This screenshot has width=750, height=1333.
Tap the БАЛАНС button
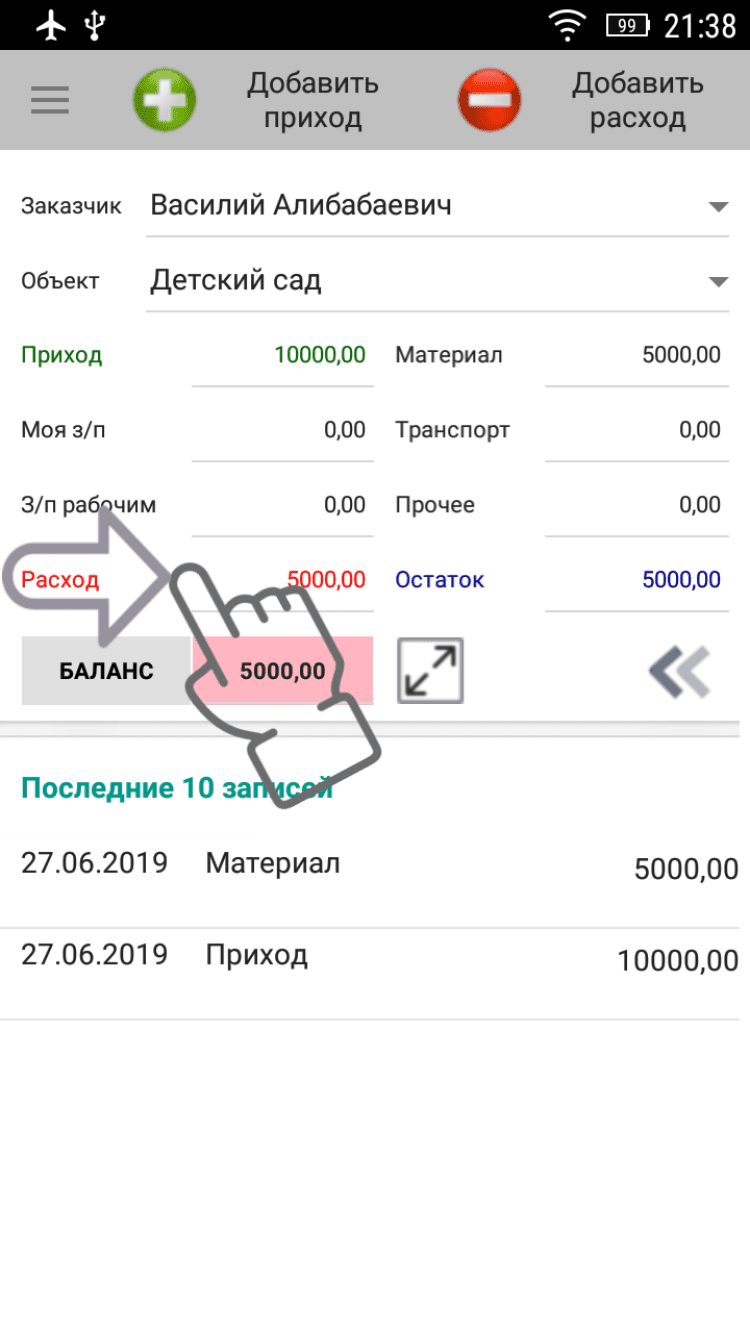(107, 671)
